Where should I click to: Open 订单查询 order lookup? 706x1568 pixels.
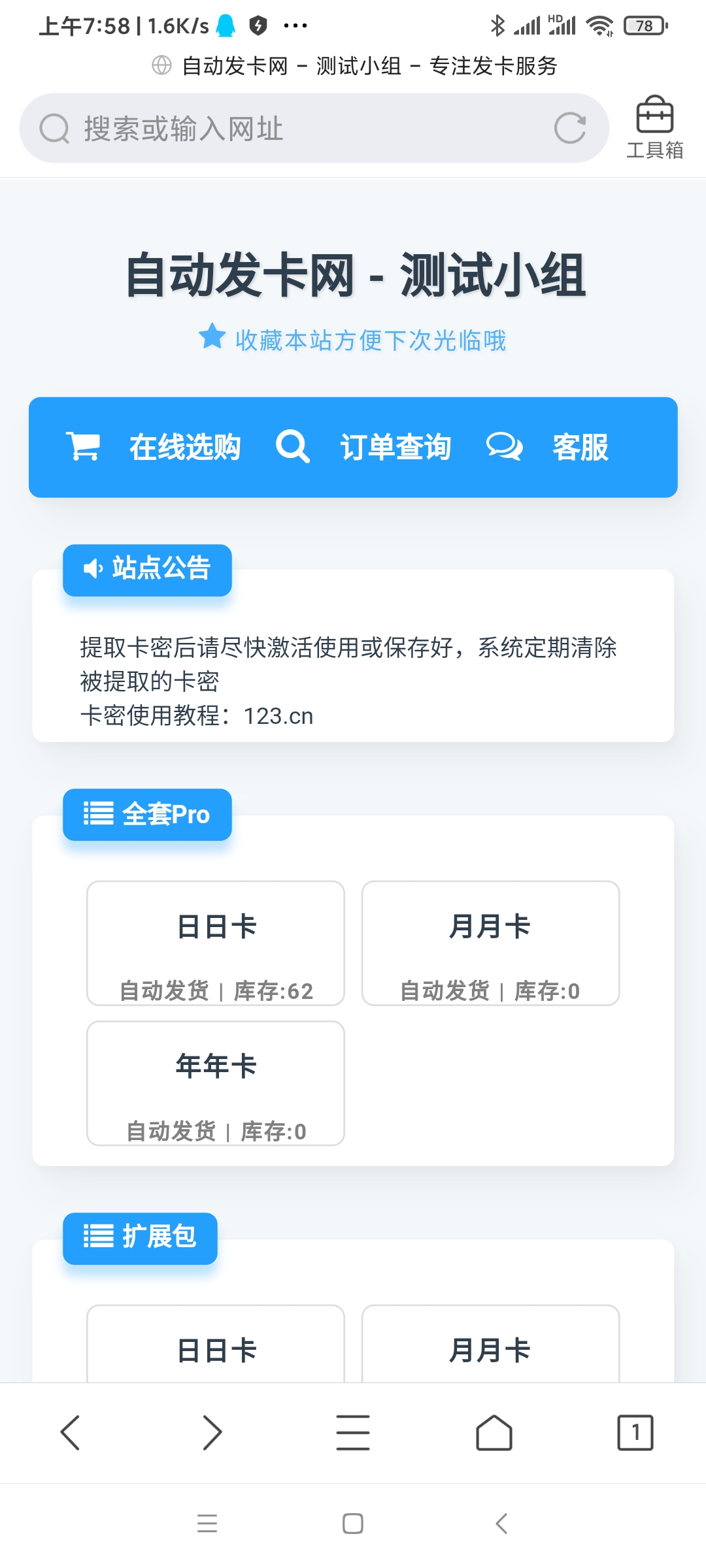(363, 448)
